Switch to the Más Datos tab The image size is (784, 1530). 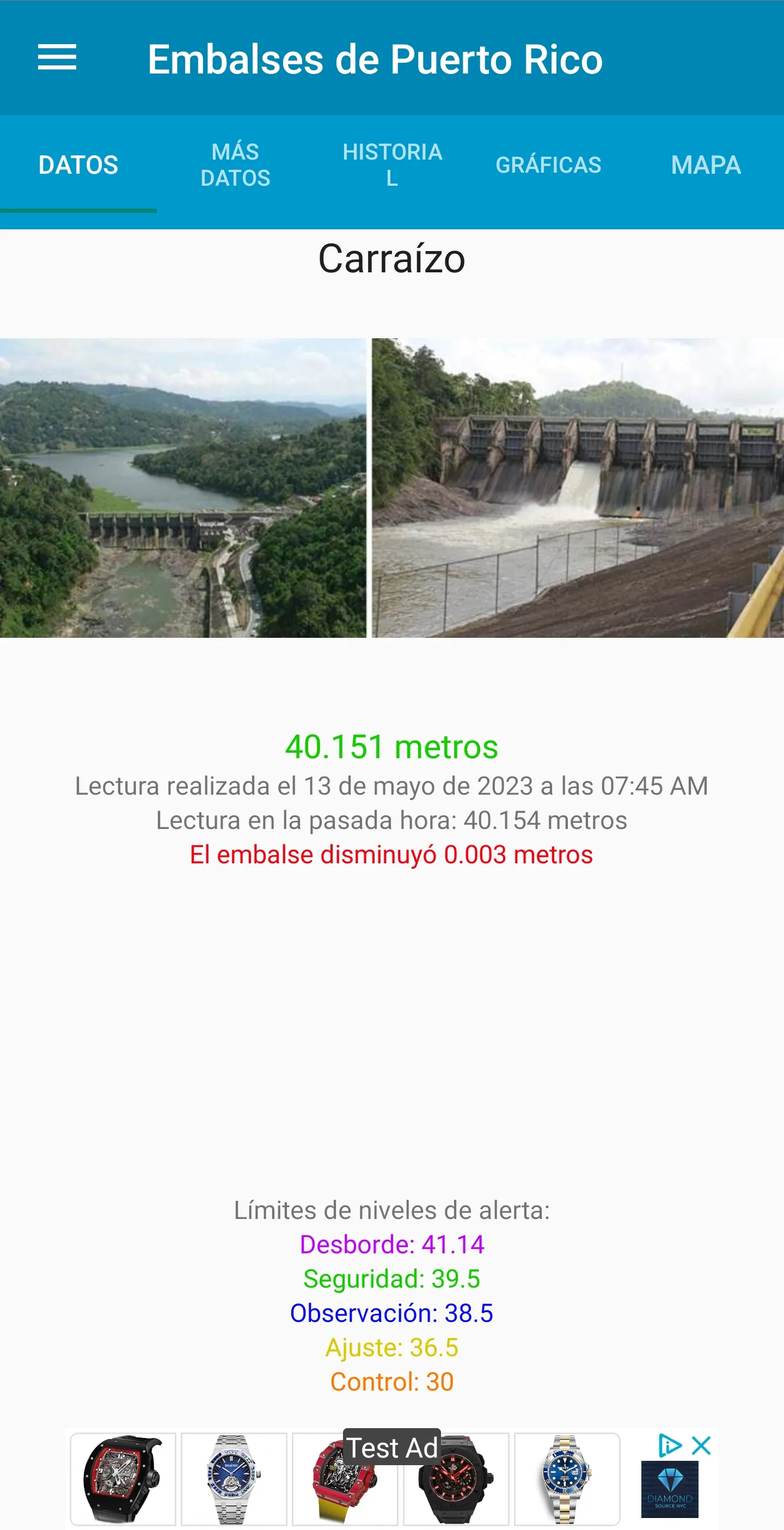tap(236, 165)
